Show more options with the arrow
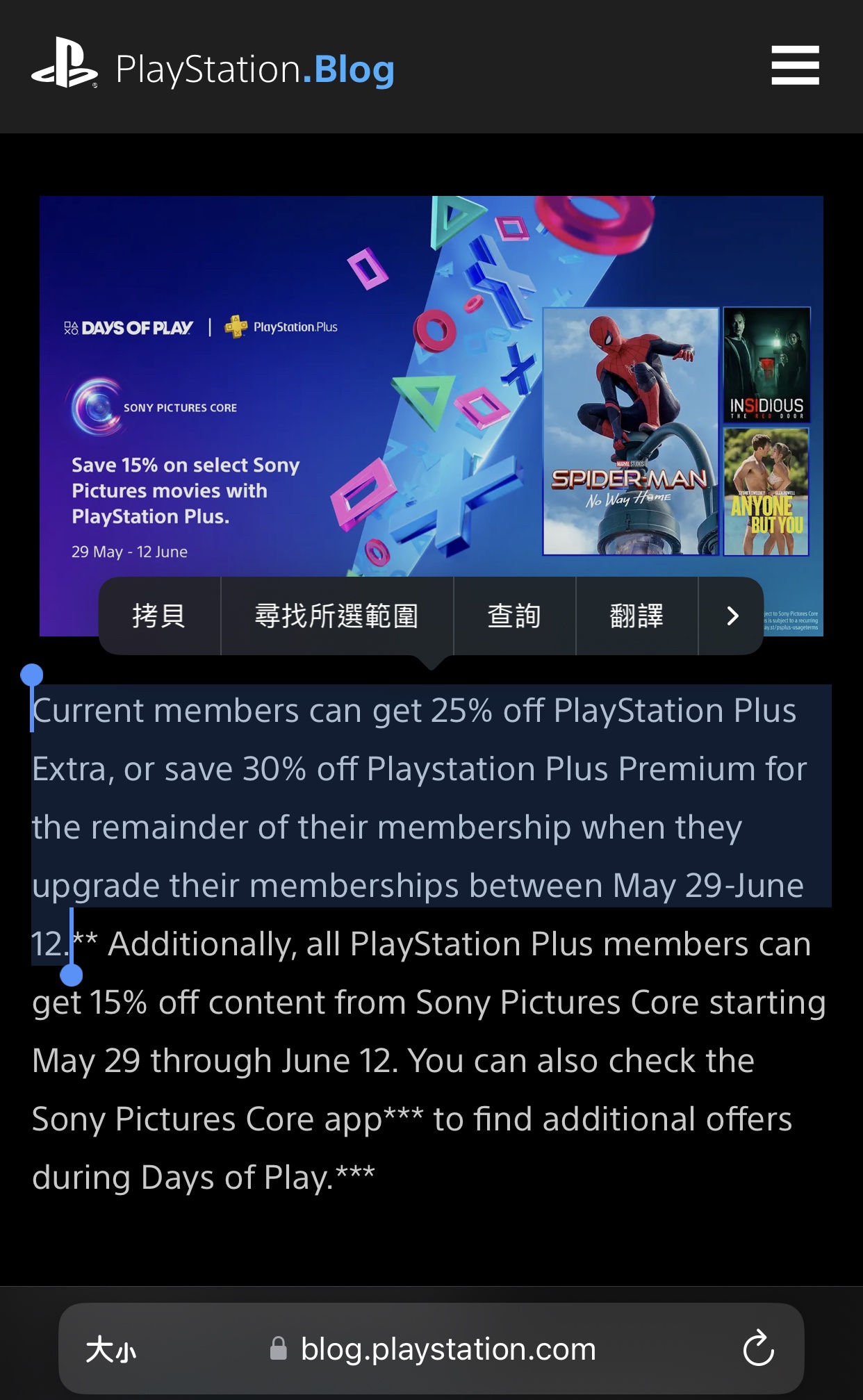 point(732,616)
